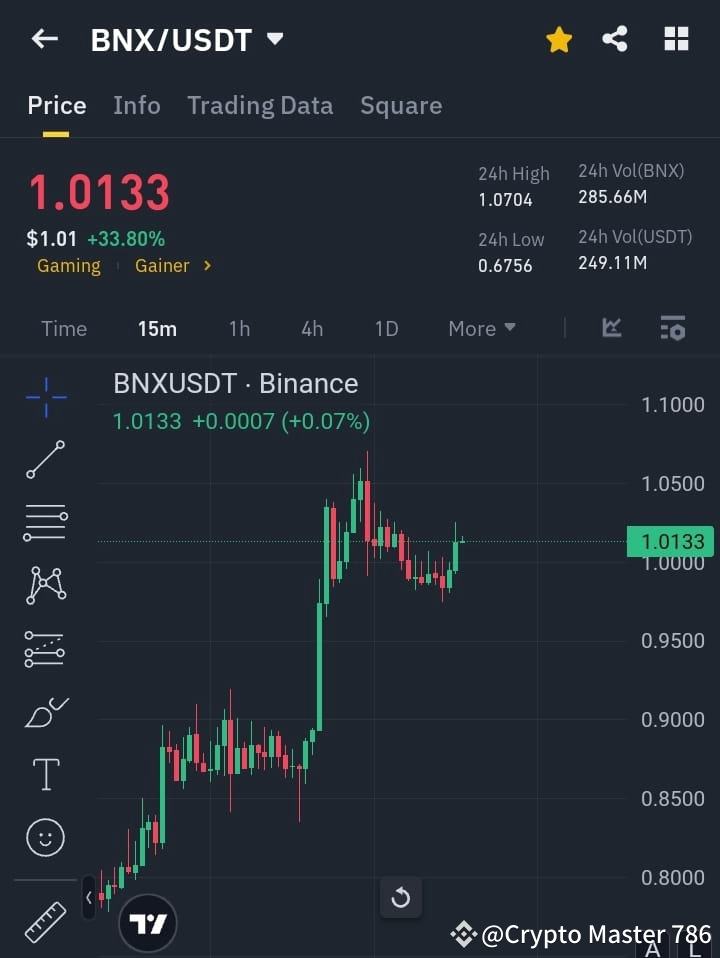Open the technical indicators panel
This screenshot has width=720, height=958.
[672, 328]
